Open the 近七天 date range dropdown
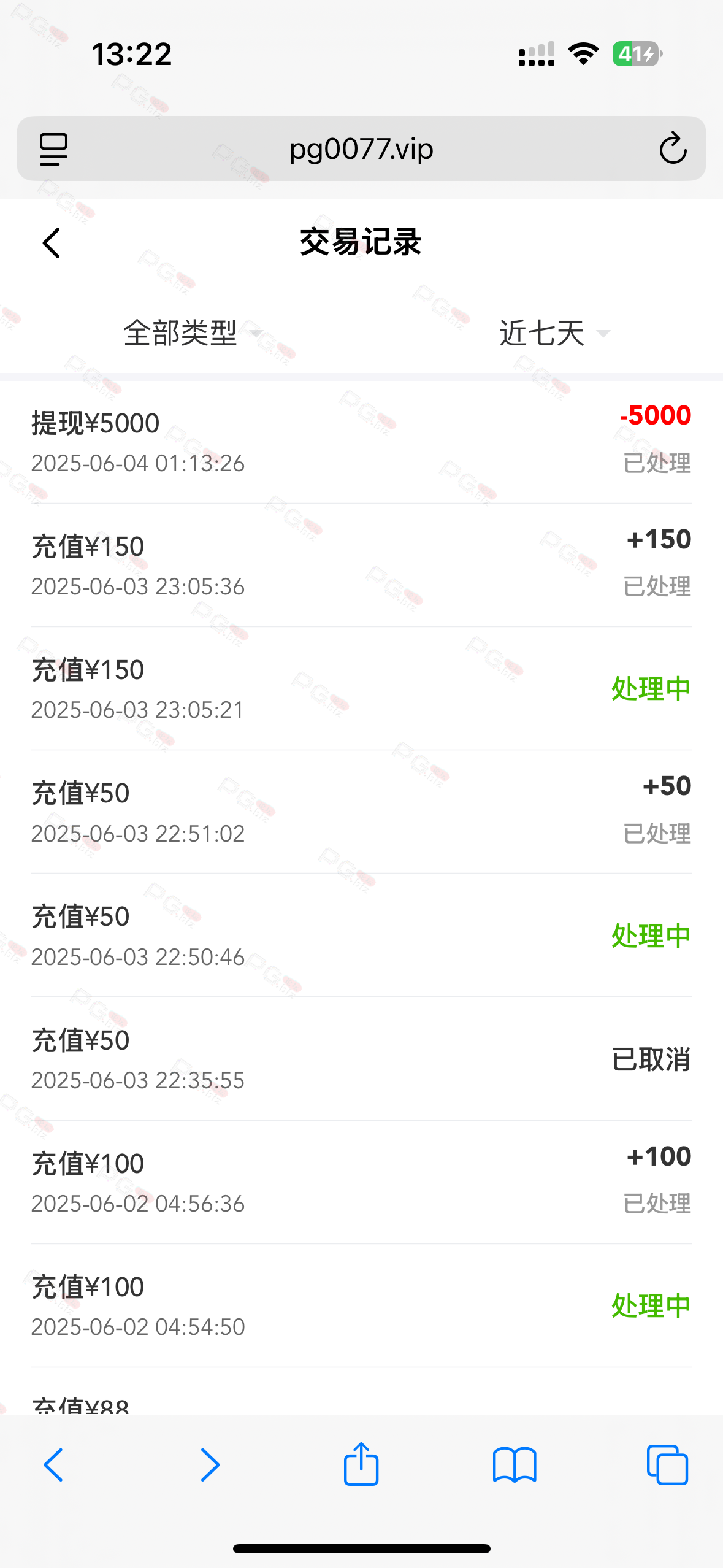Image resolution: width=723 pixels, height=1568 pixels. [555, 333]
